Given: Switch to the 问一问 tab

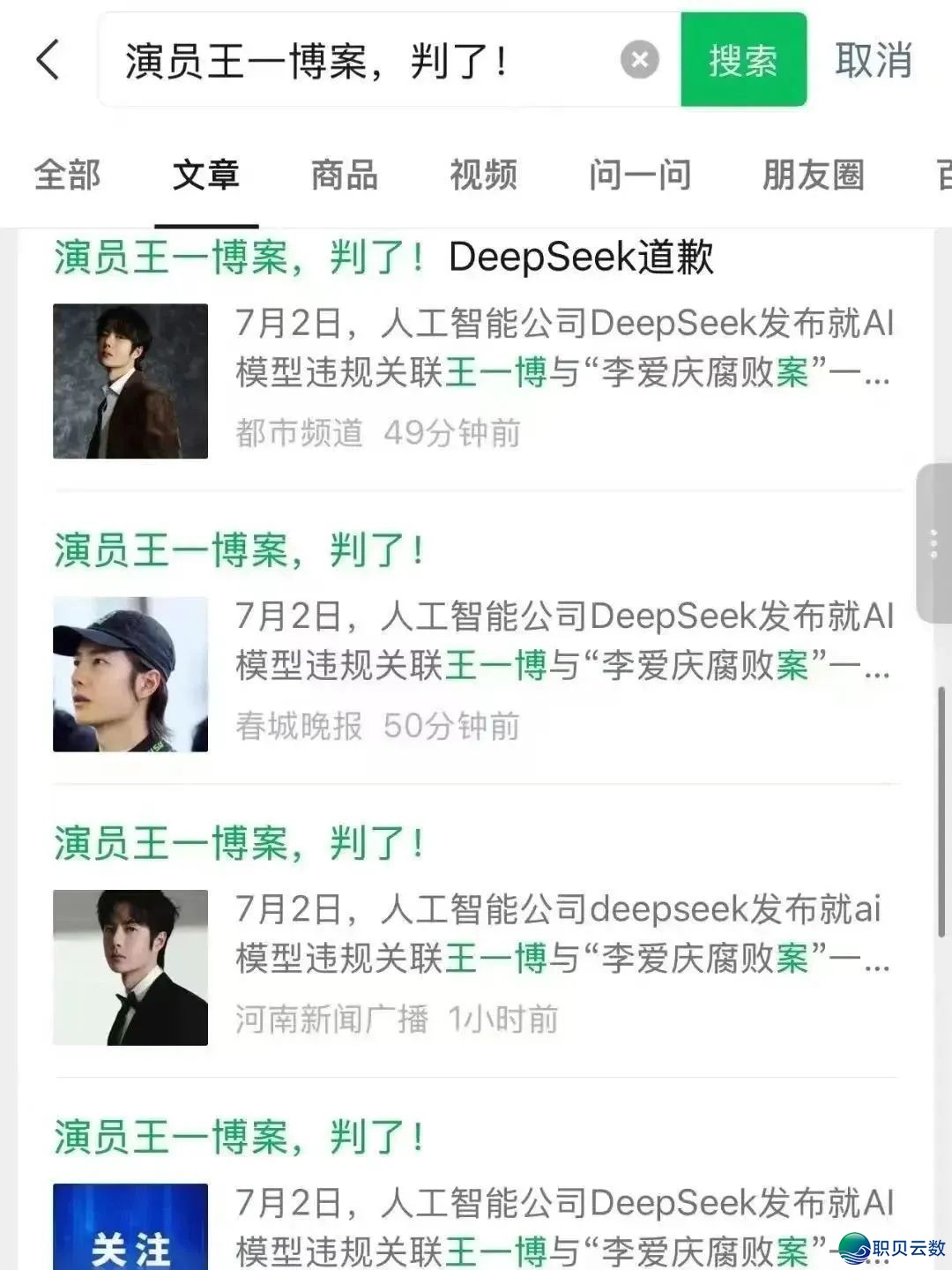Looking at the screenshot, I should point(640,175).
